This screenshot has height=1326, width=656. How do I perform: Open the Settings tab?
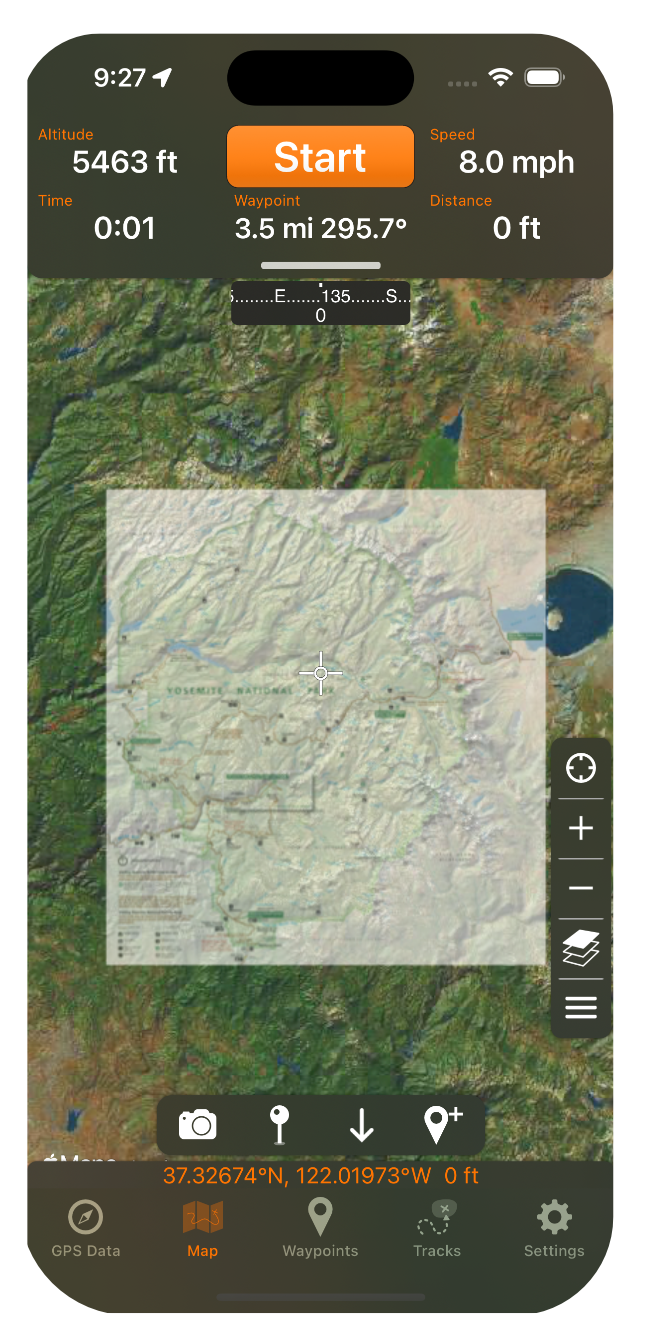554,1230
